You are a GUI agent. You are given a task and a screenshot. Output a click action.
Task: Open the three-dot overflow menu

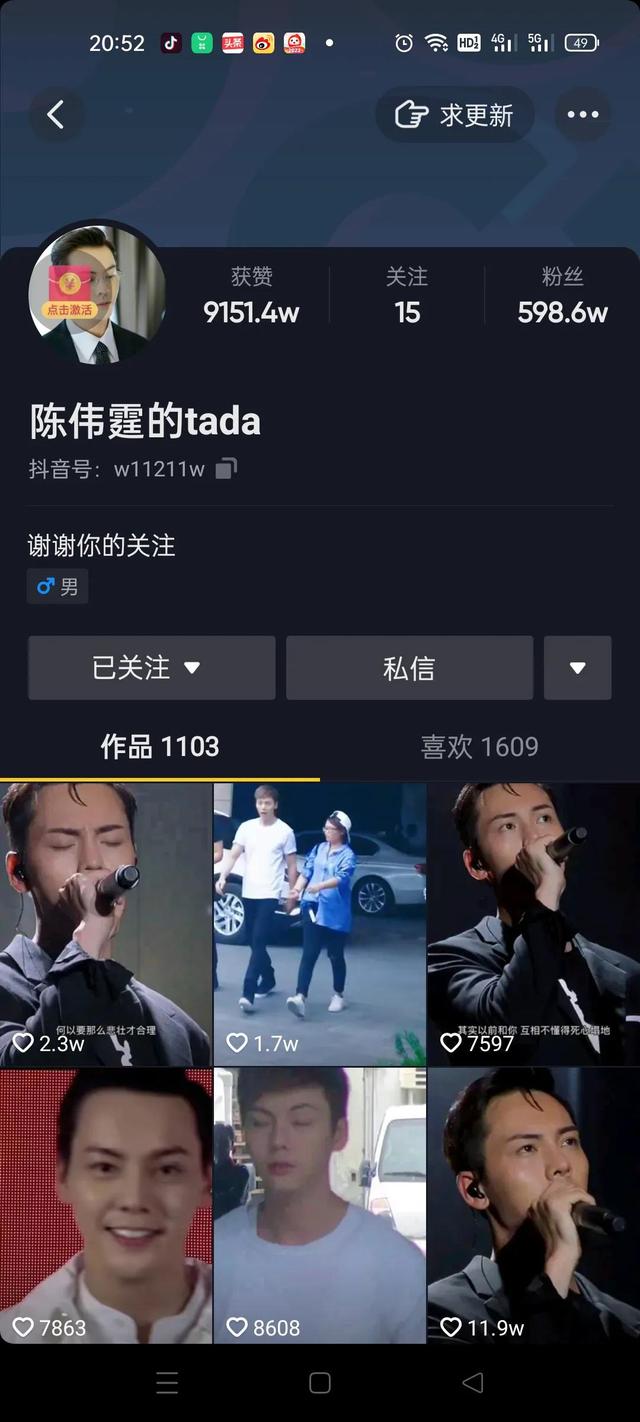point(582,115)
